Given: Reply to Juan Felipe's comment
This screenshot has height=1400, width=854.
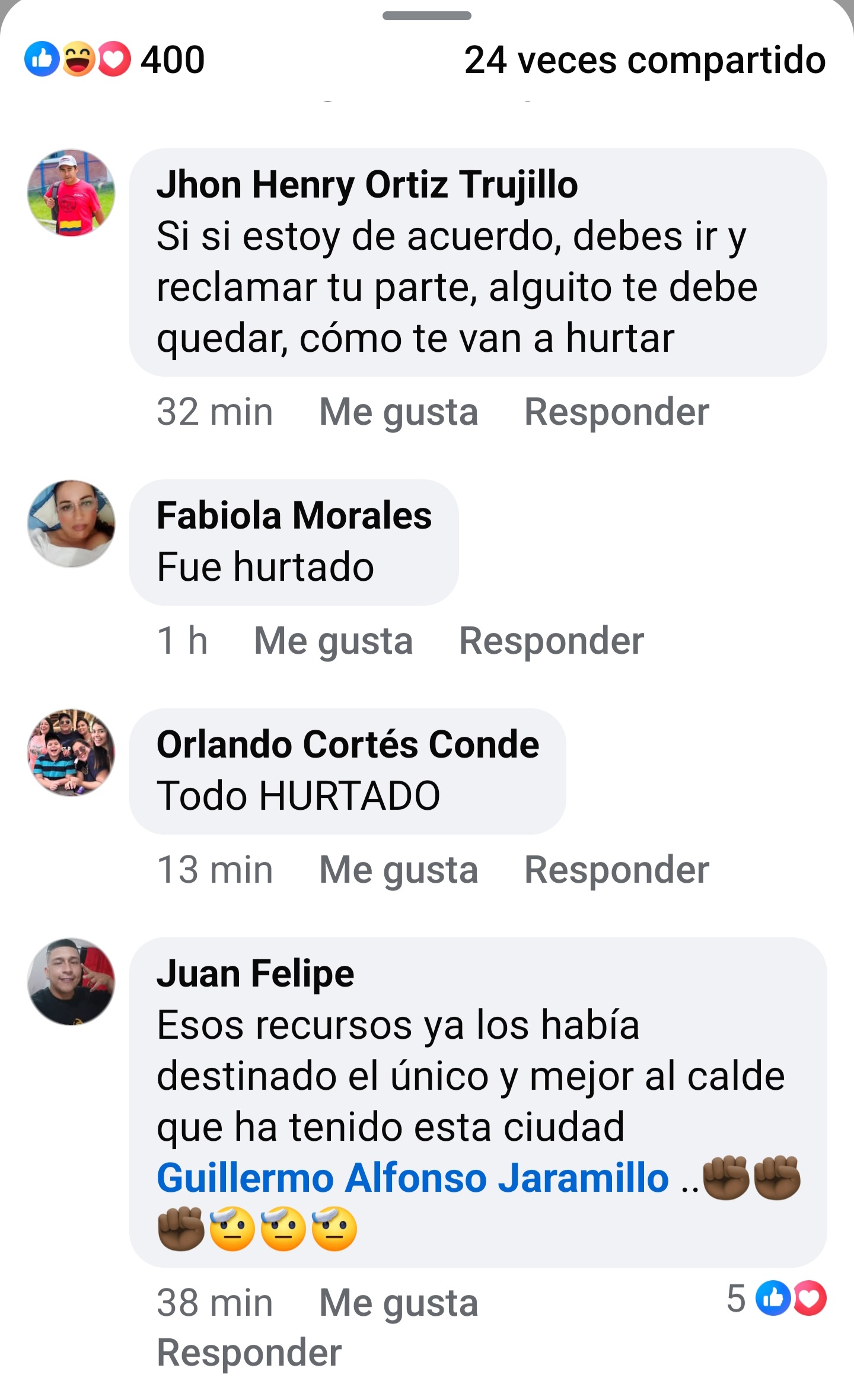Looking at the screenshot, I should [x=249, y=1353].
